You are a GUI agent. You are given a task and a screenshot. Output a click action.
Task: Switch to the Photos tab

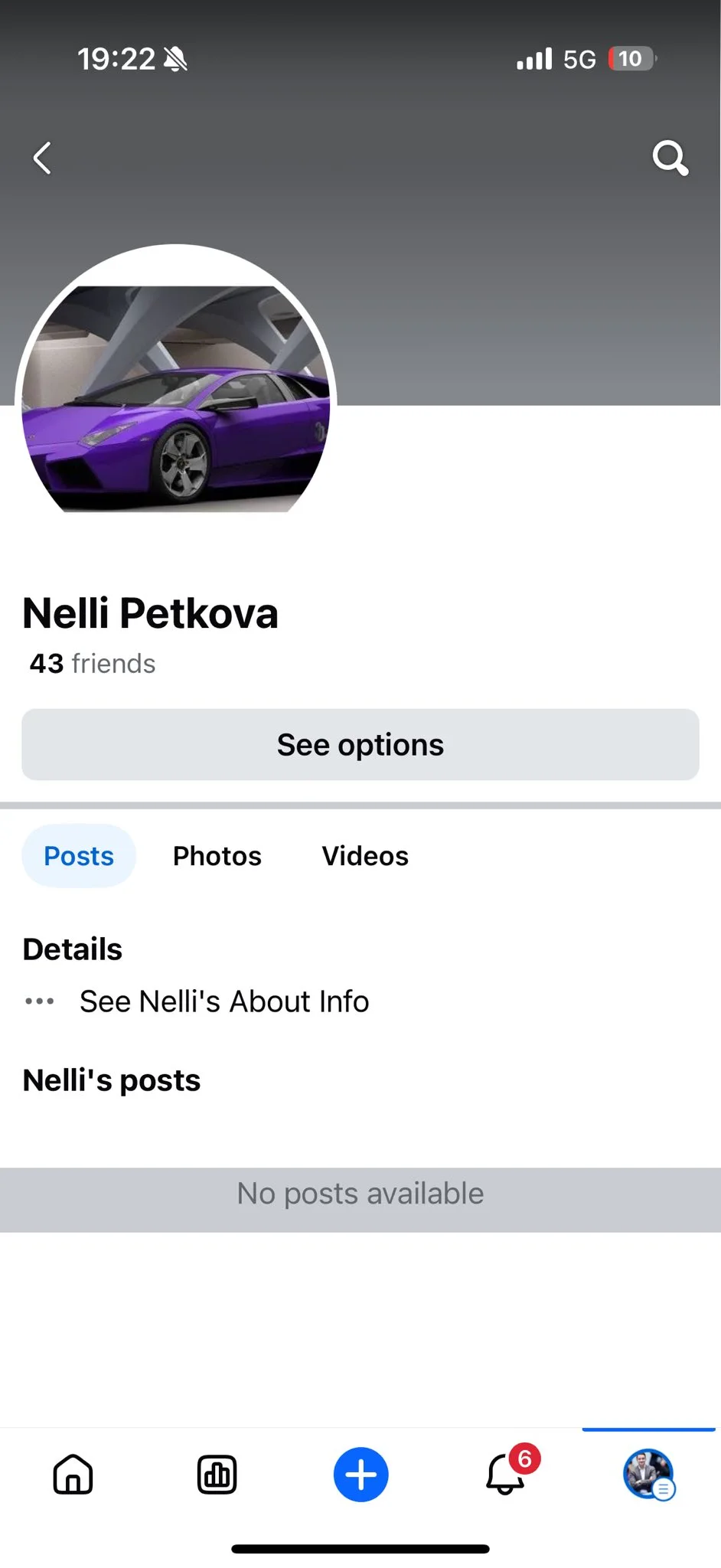tap(217, 856)
